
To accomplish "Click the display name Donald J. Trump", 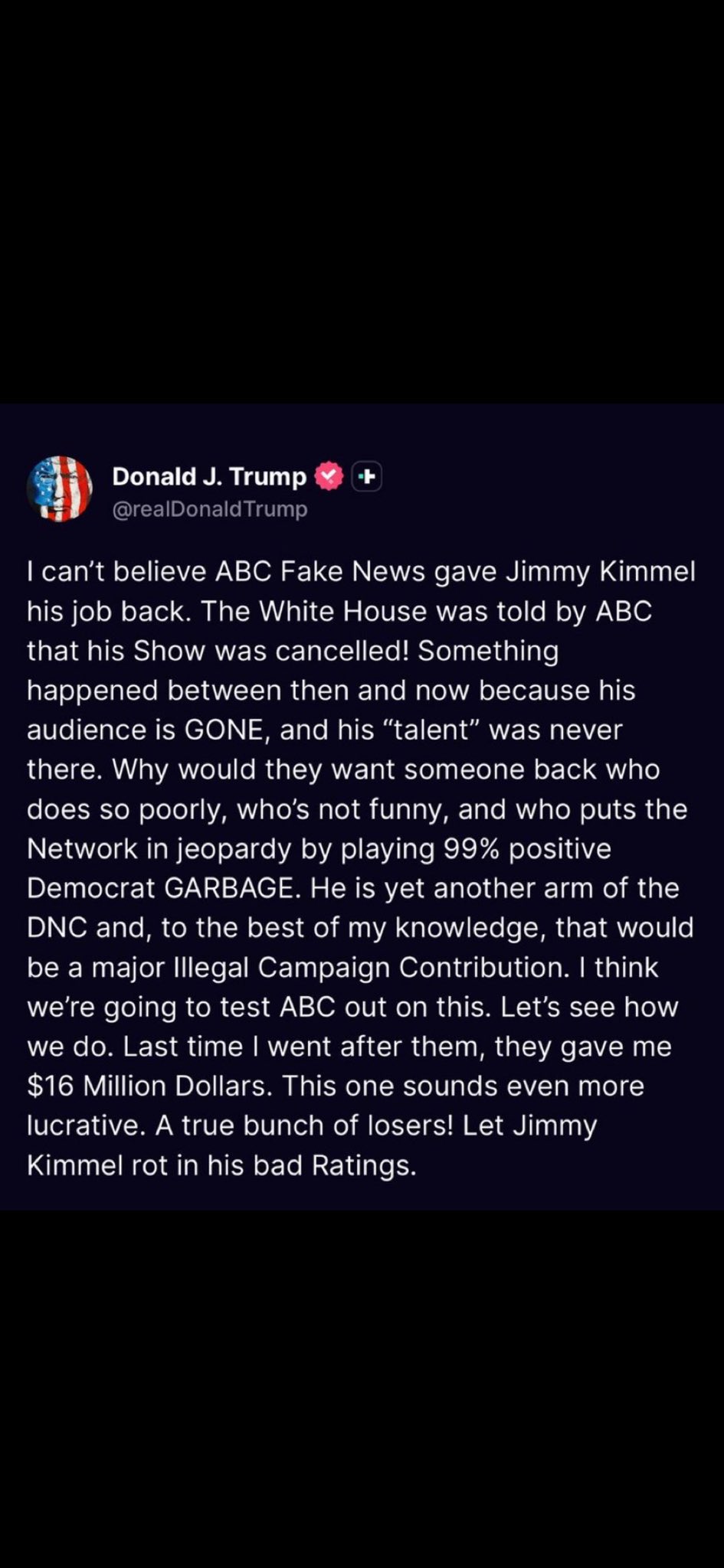I will (208, 475).
